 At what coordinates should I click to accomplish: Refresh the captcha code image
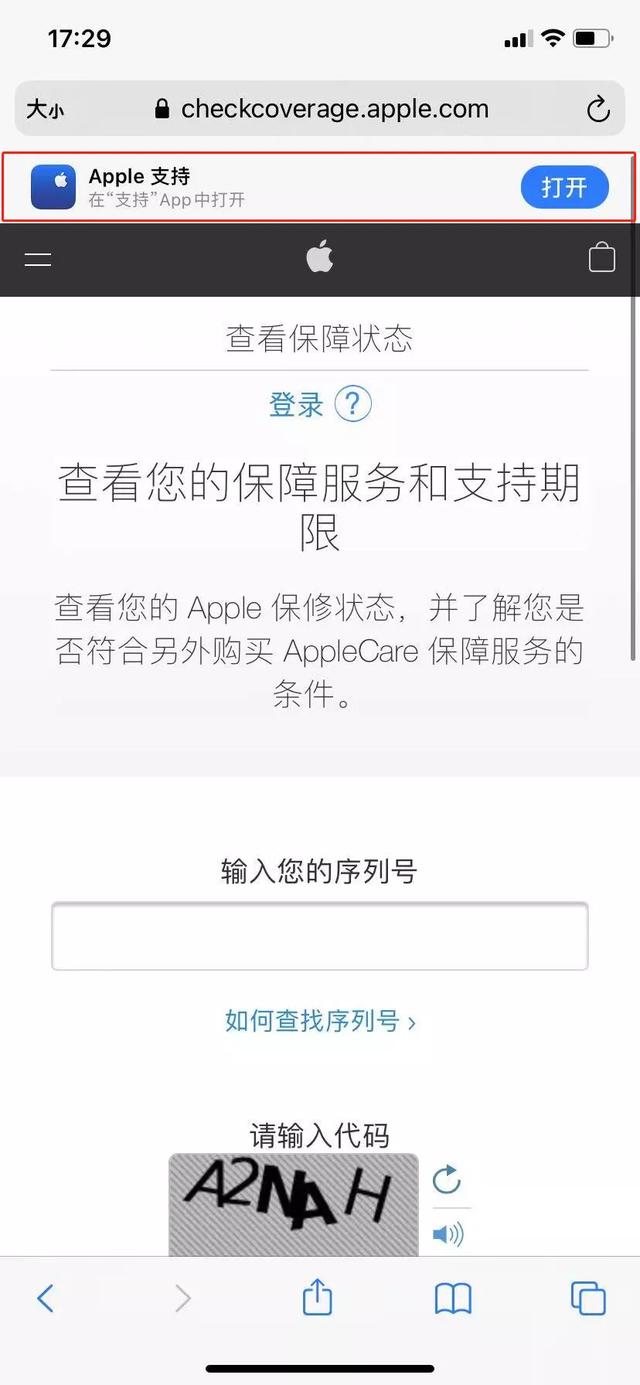coord(446,1180)
